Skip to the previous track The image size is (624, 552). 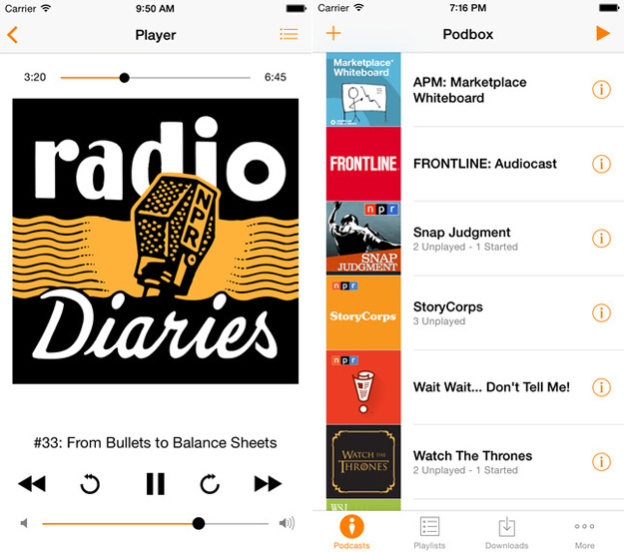[x=32, y=484]
